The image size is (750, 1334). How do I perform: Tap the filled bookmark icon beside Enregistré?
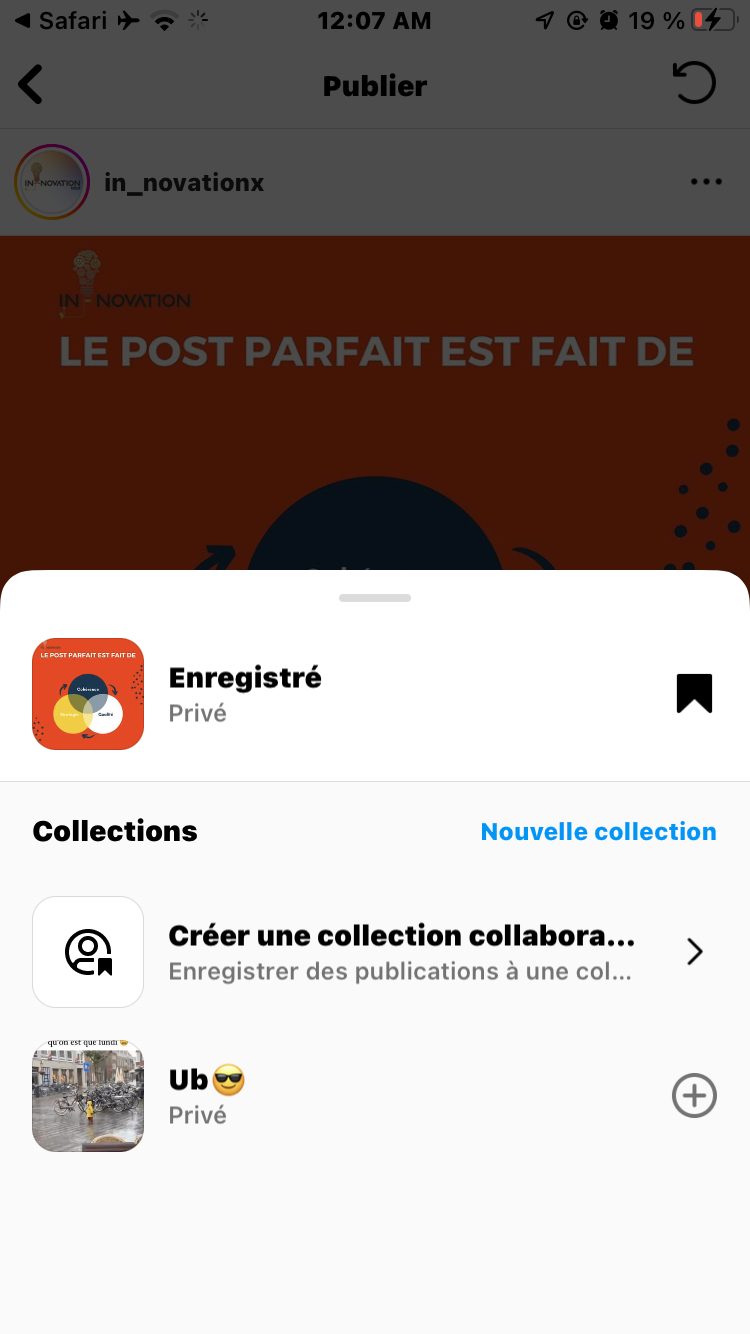(x=694, y=693)
